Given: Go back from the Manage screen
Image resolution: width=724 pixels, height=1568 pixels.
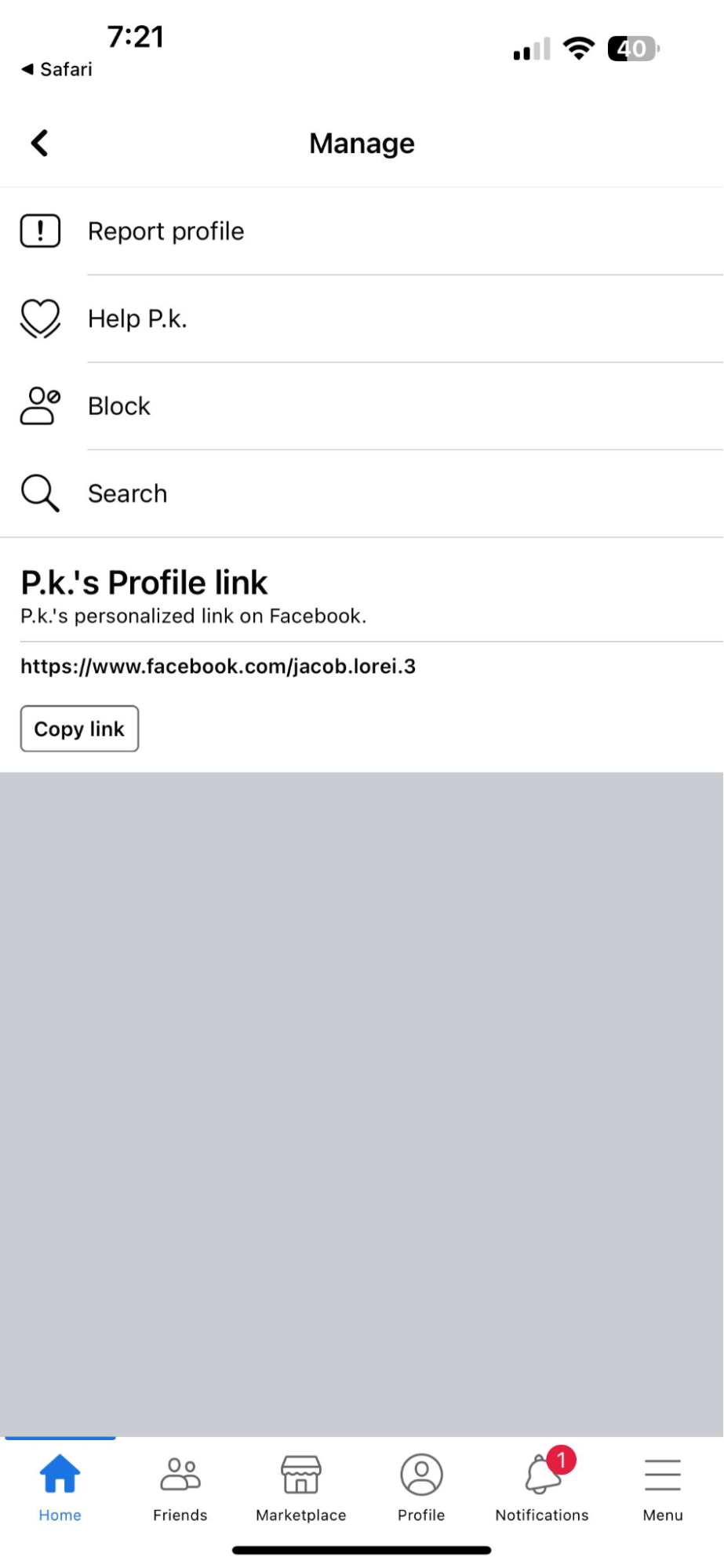Looking at the screenshot, I should pos(39,143).
